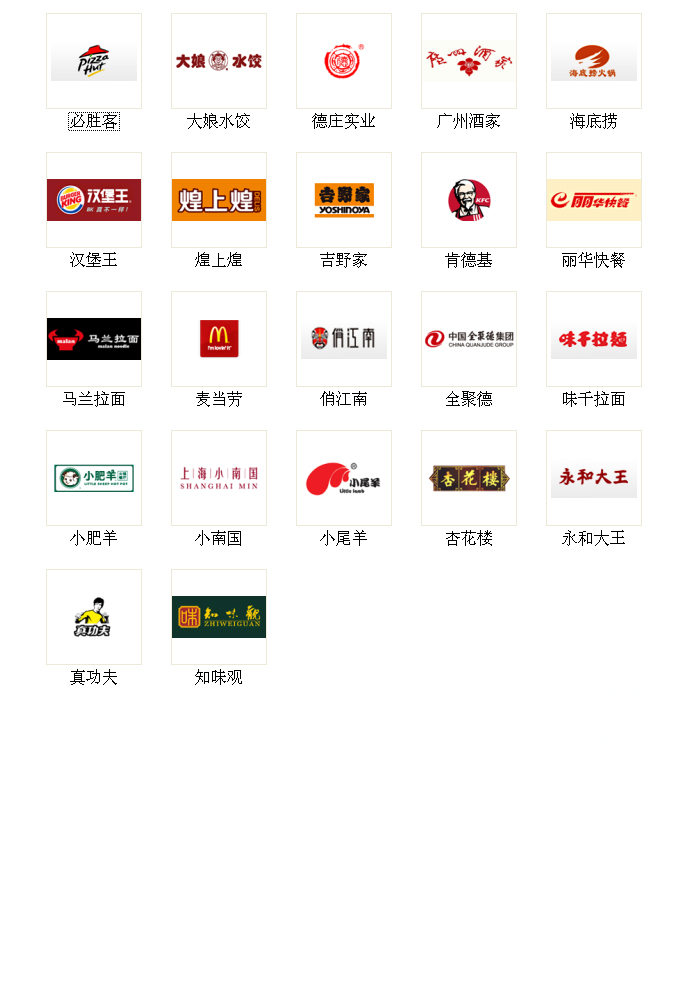Open the 汉堡王 tile

94,200
